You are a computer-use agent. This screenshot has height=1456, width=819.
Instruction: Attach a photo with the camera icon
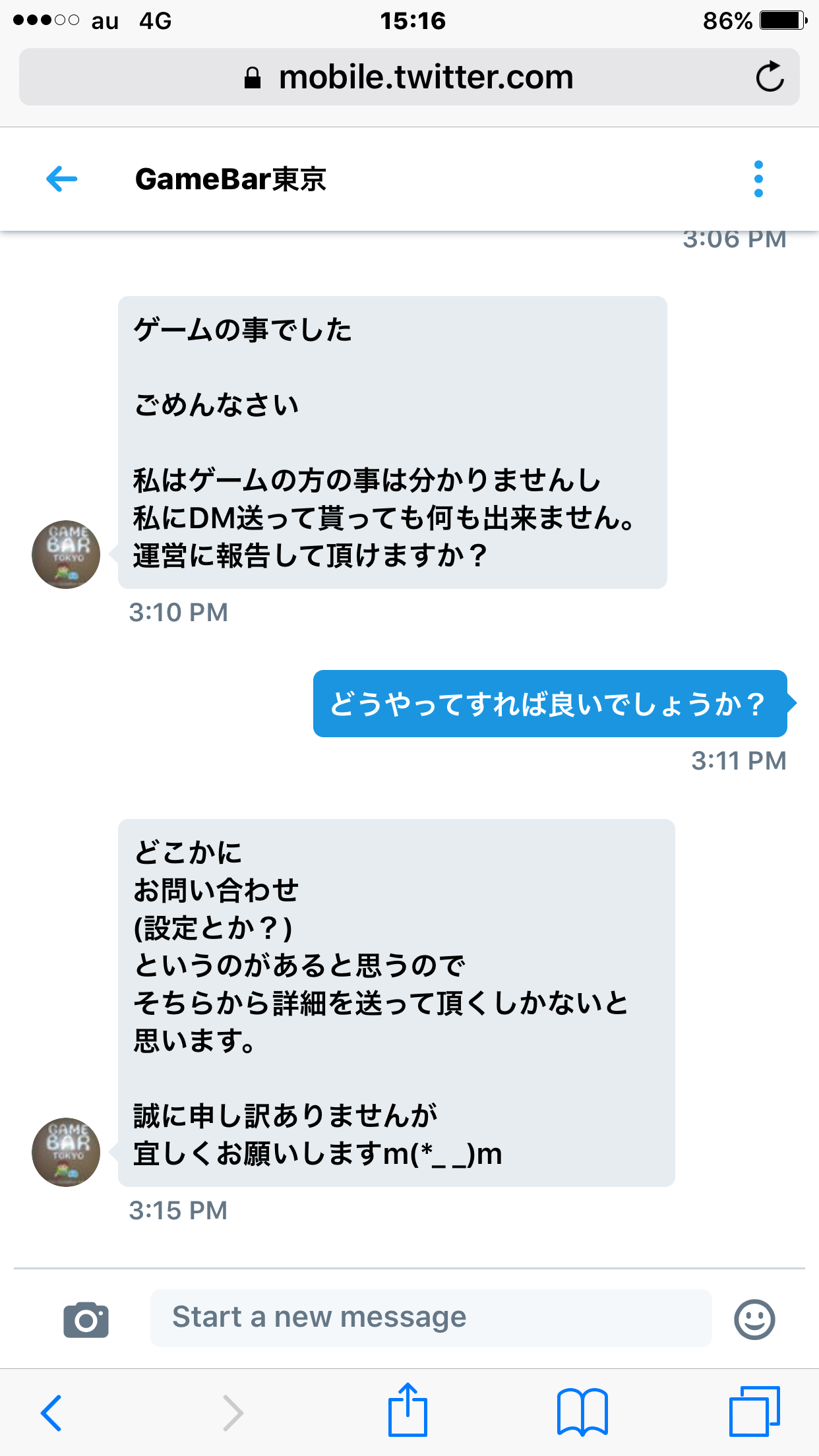point(86,1319)
